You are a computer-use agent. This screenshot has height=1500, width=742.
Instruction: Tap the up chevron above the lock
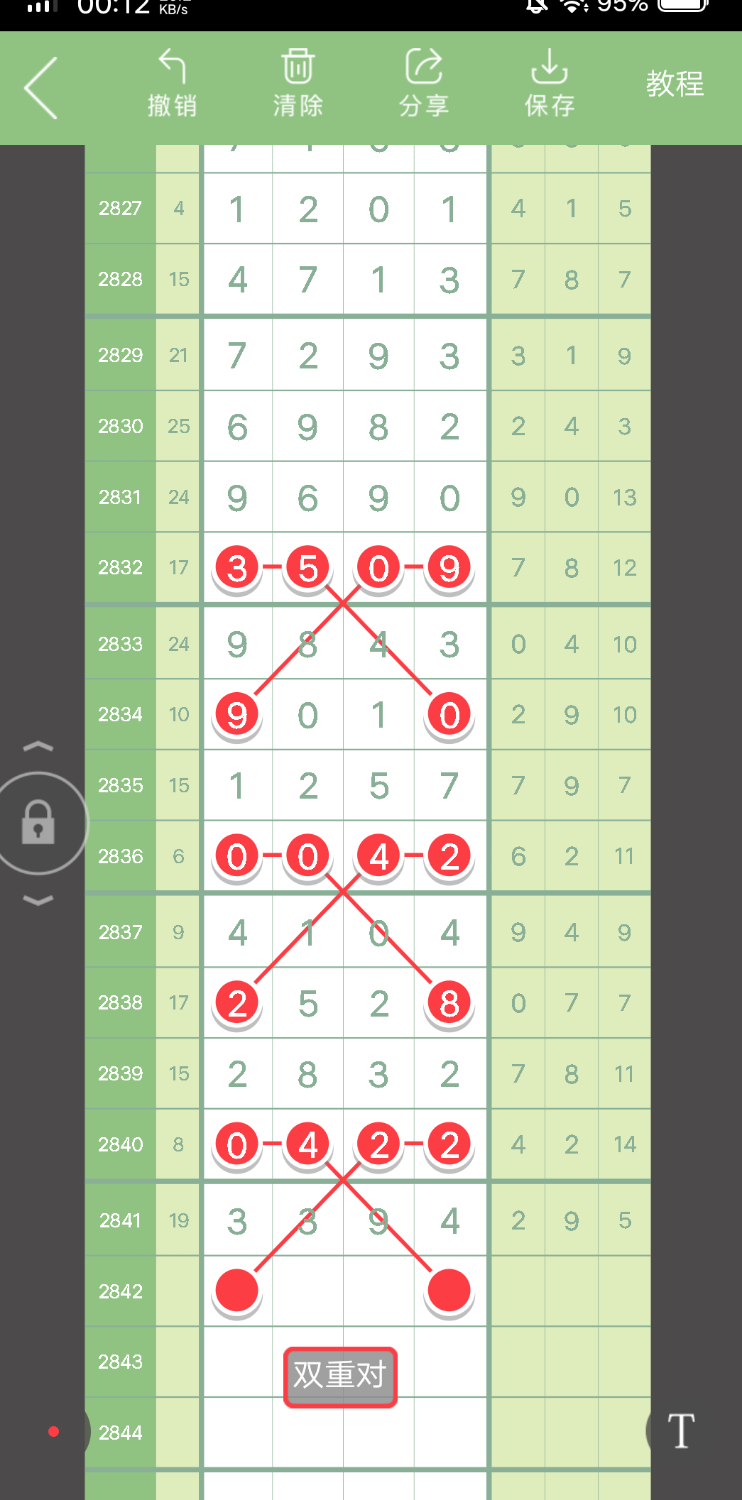(x=38, y=747)
